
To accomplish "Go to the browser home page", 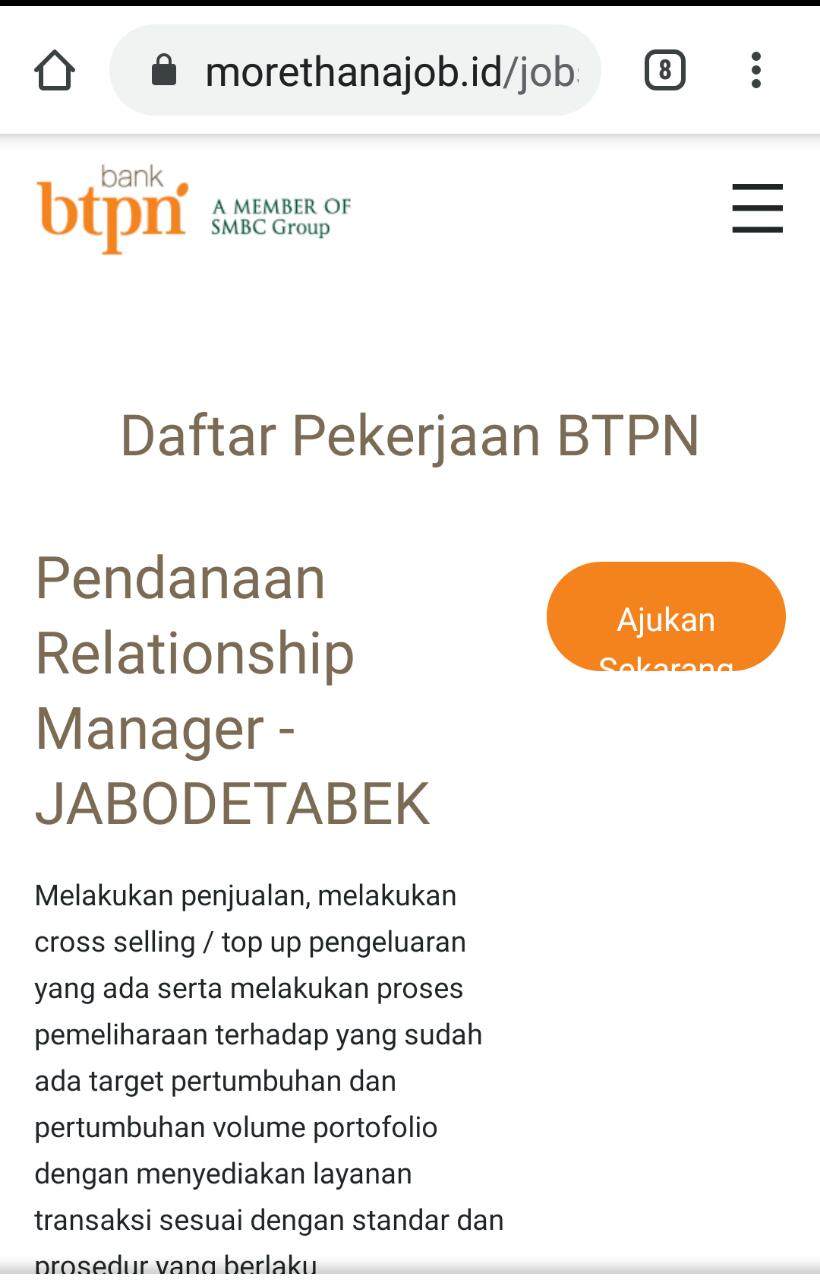I will [54, 71].
